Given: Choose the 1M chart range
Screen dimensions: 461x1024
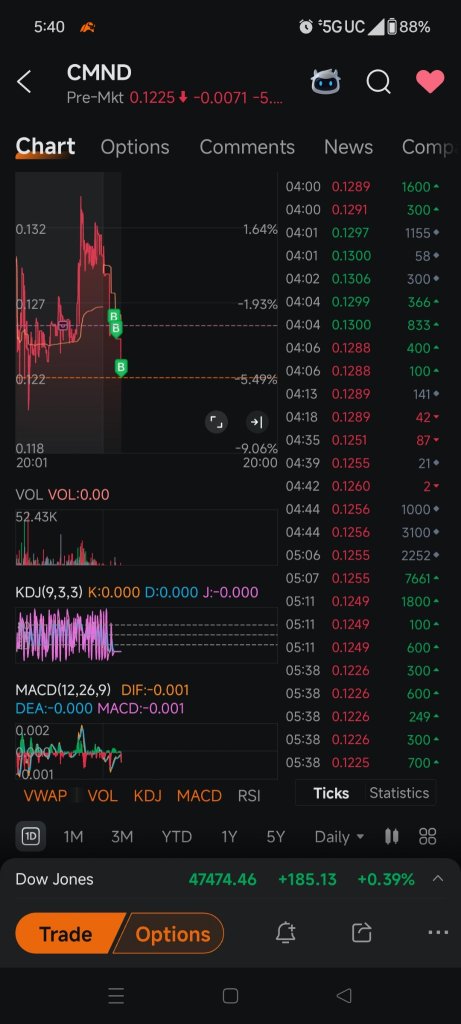Looking at the screenshot, I should pos(73,837).
